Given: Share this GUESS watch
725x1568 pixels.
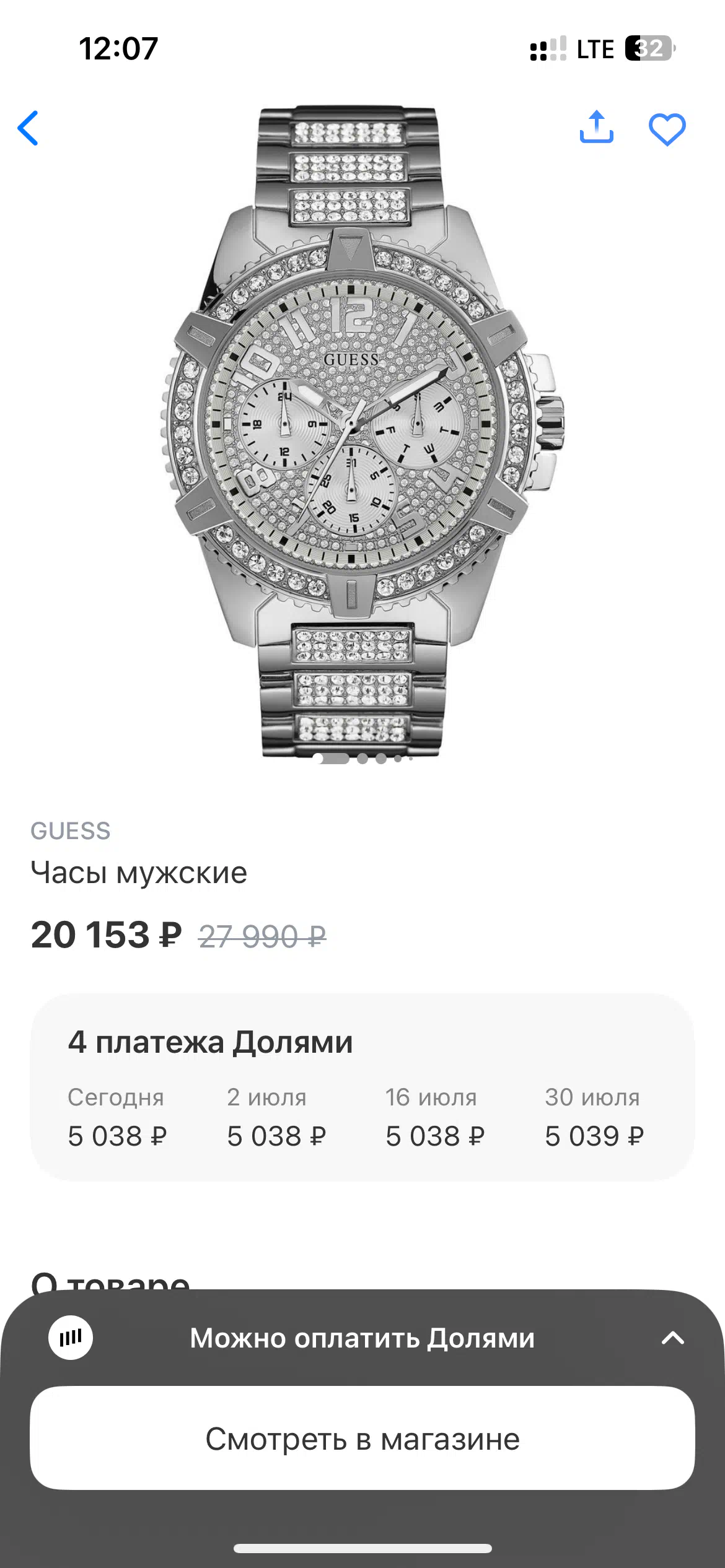Looking at the screenshot, I should coord(596,127).
